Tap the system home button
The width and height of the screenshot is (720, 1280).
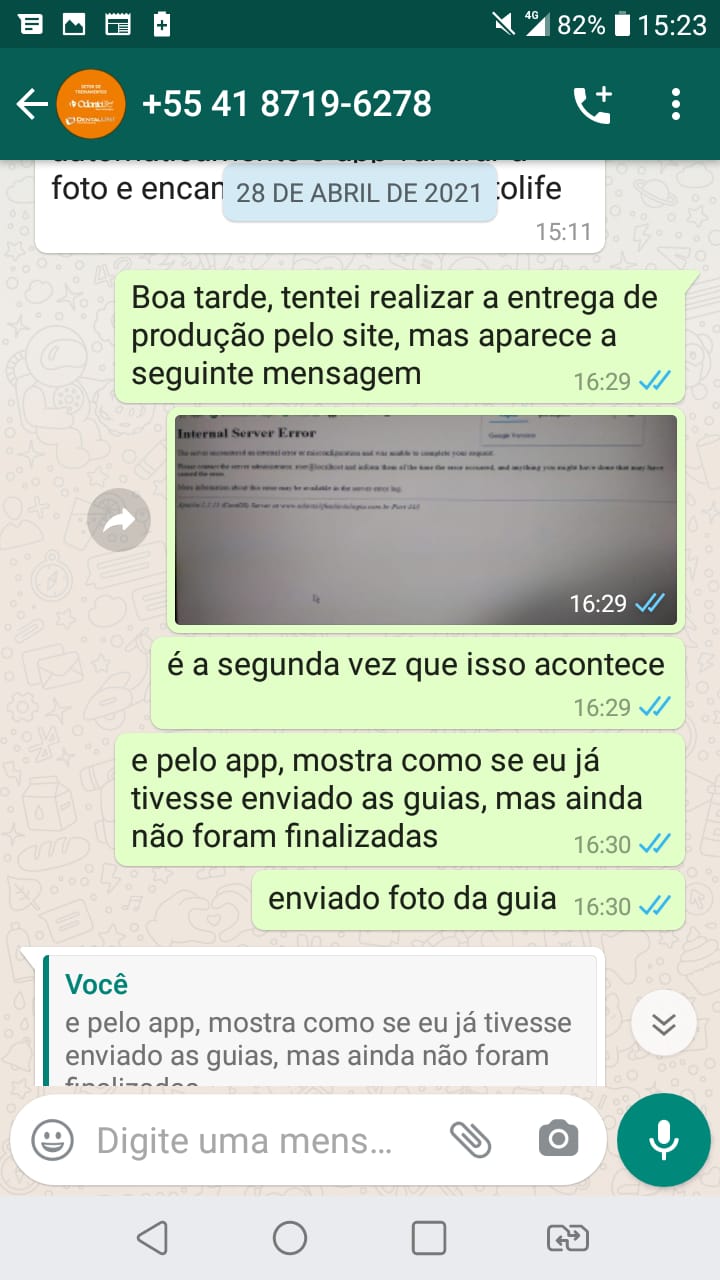point(290,1239)
